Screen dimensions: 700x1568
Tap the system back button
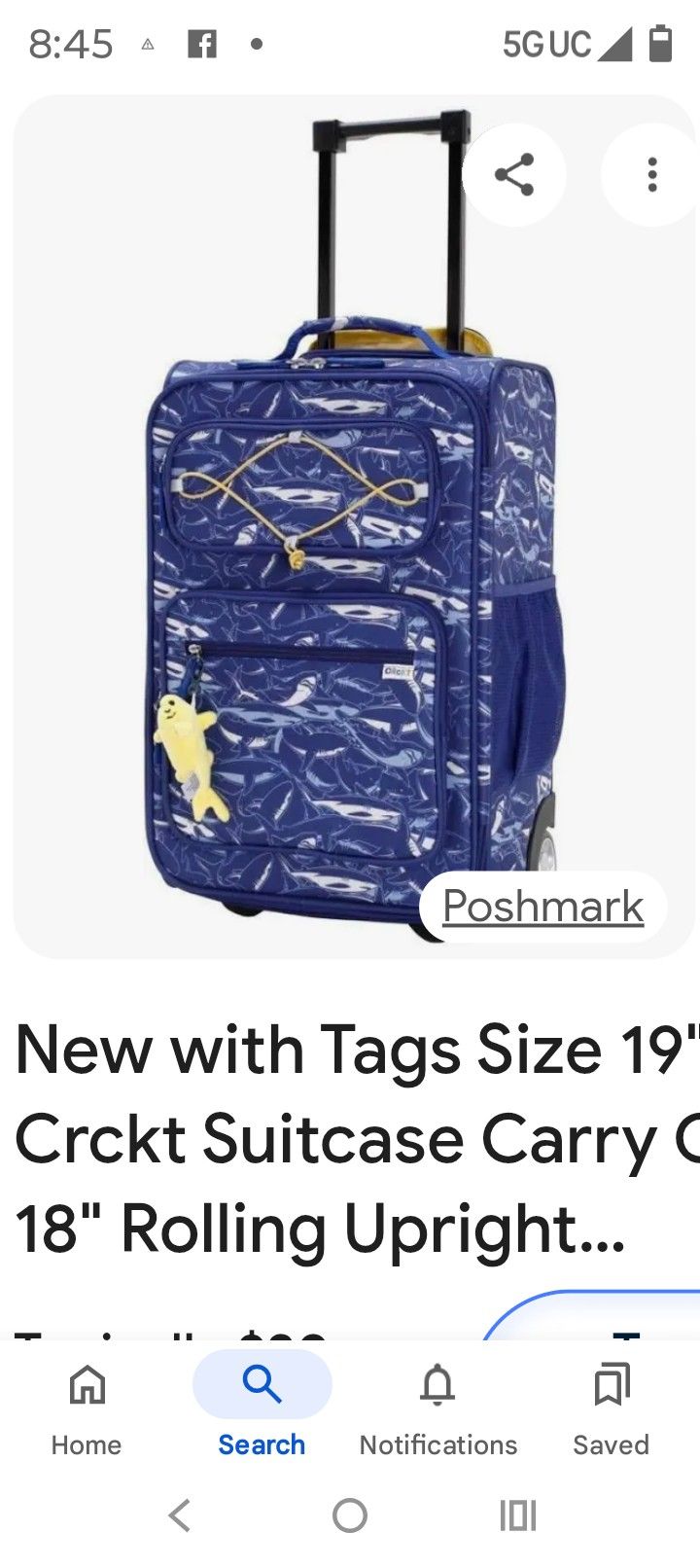[x=179, y=1515]
